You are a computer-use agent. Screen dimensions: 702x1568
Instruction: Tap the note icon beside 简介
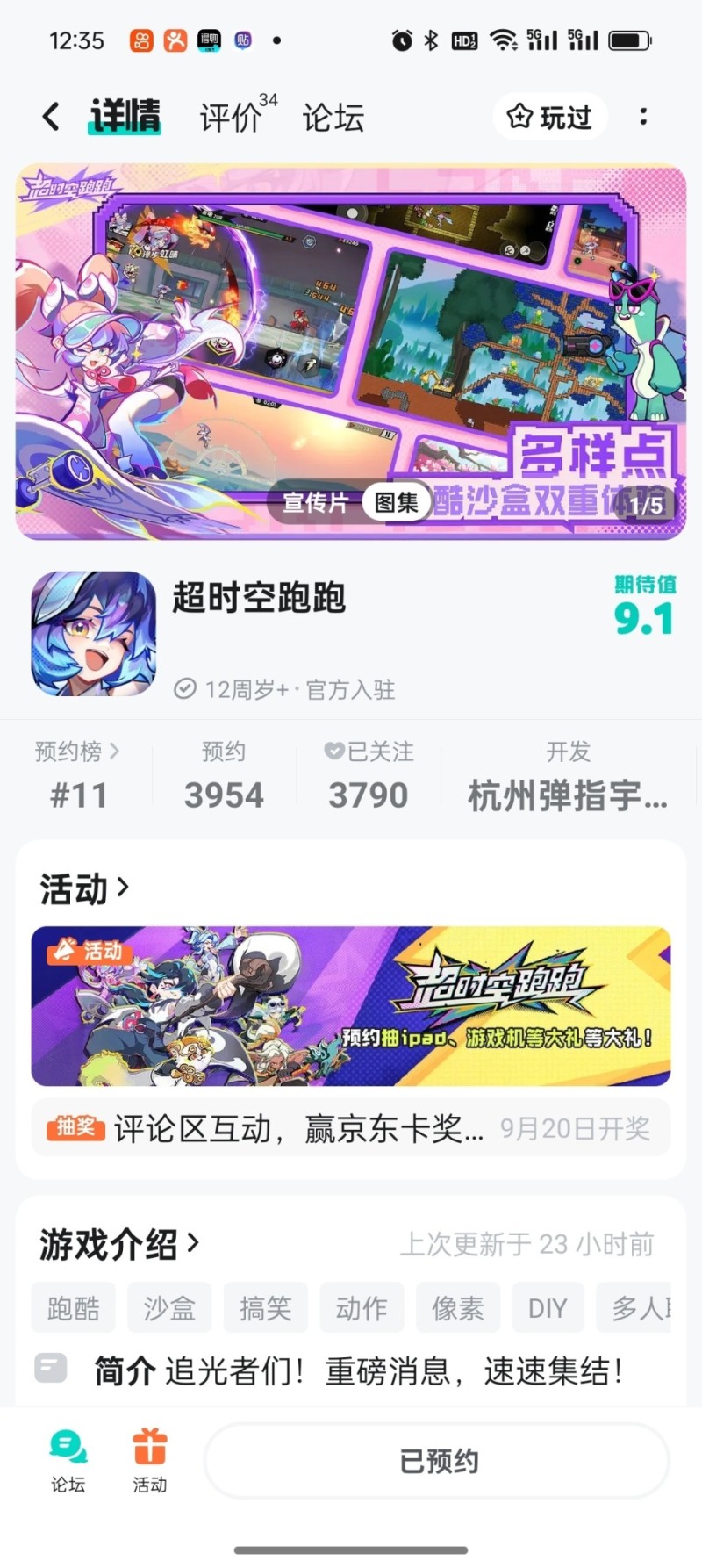click(x=51, y=1368)
